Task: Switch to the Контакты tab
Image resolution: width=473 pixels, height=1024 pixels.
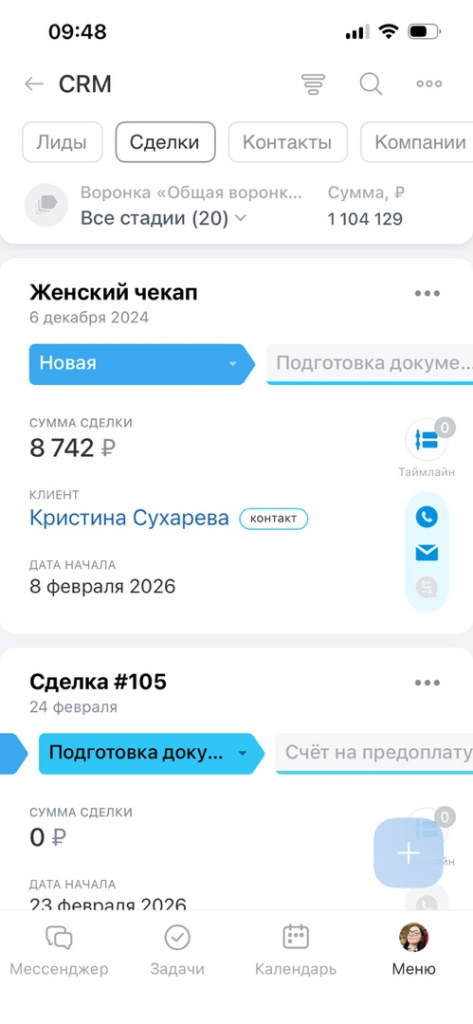Action: point(287,142)
